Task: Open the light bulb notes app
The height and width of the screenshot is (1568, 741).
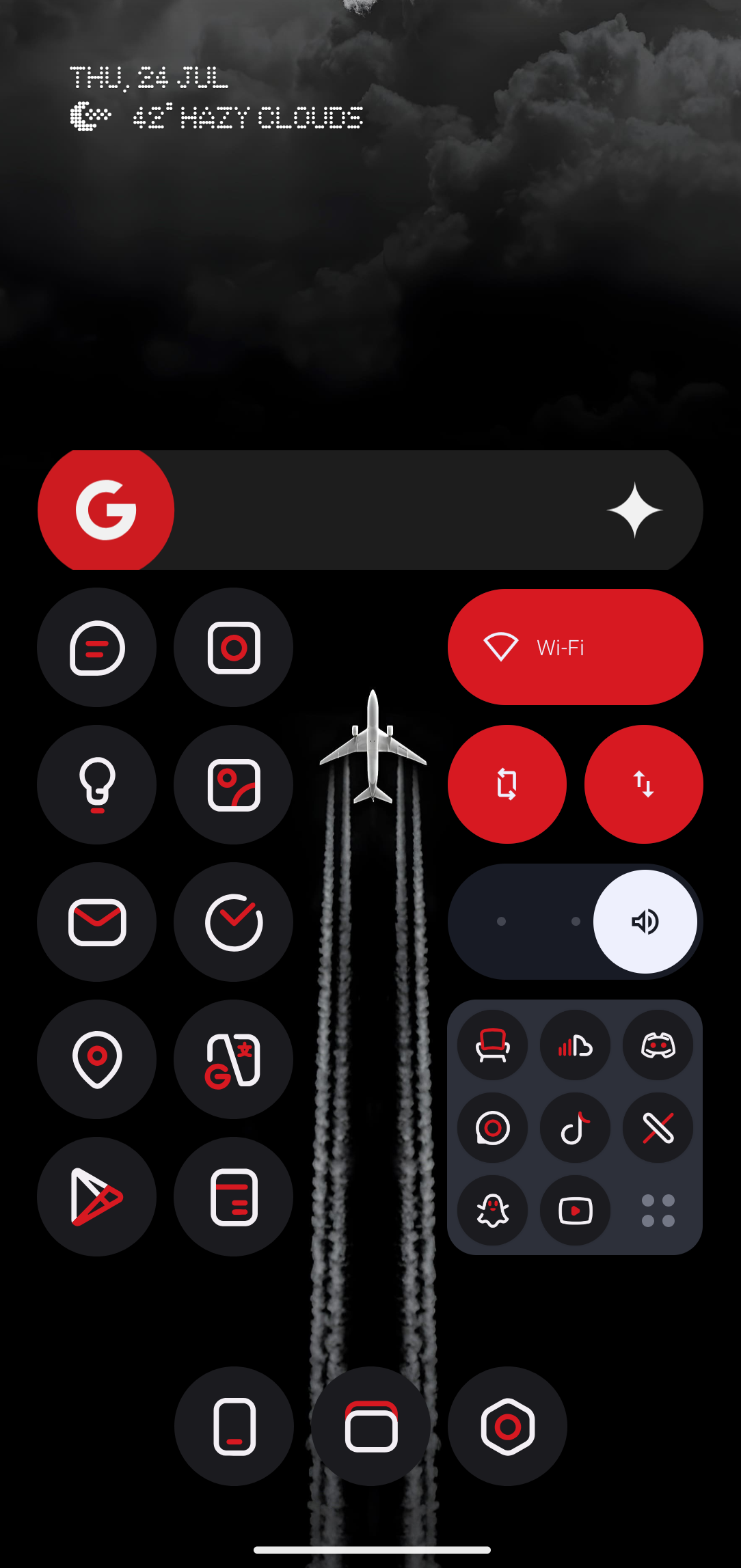Action: point(96,784)
